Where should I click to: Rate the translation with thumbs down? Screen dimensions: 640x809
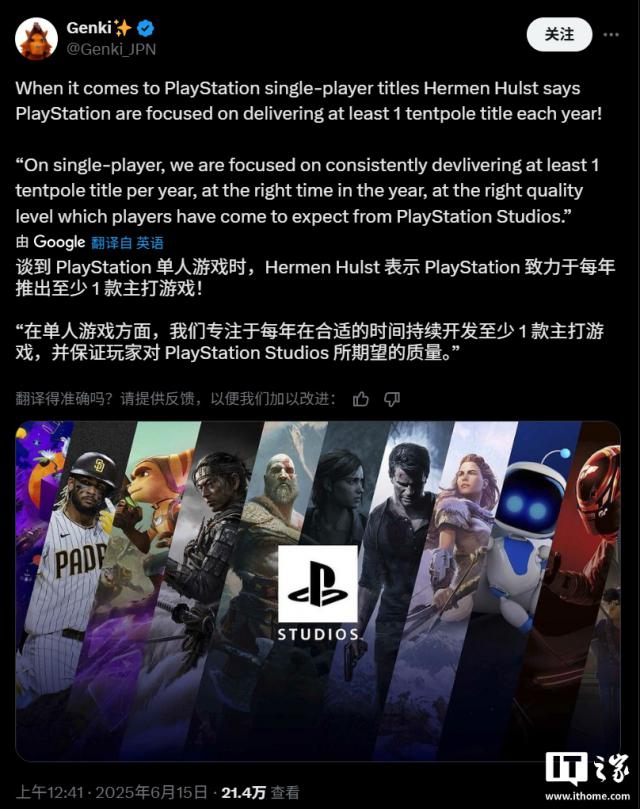point(392,399)
